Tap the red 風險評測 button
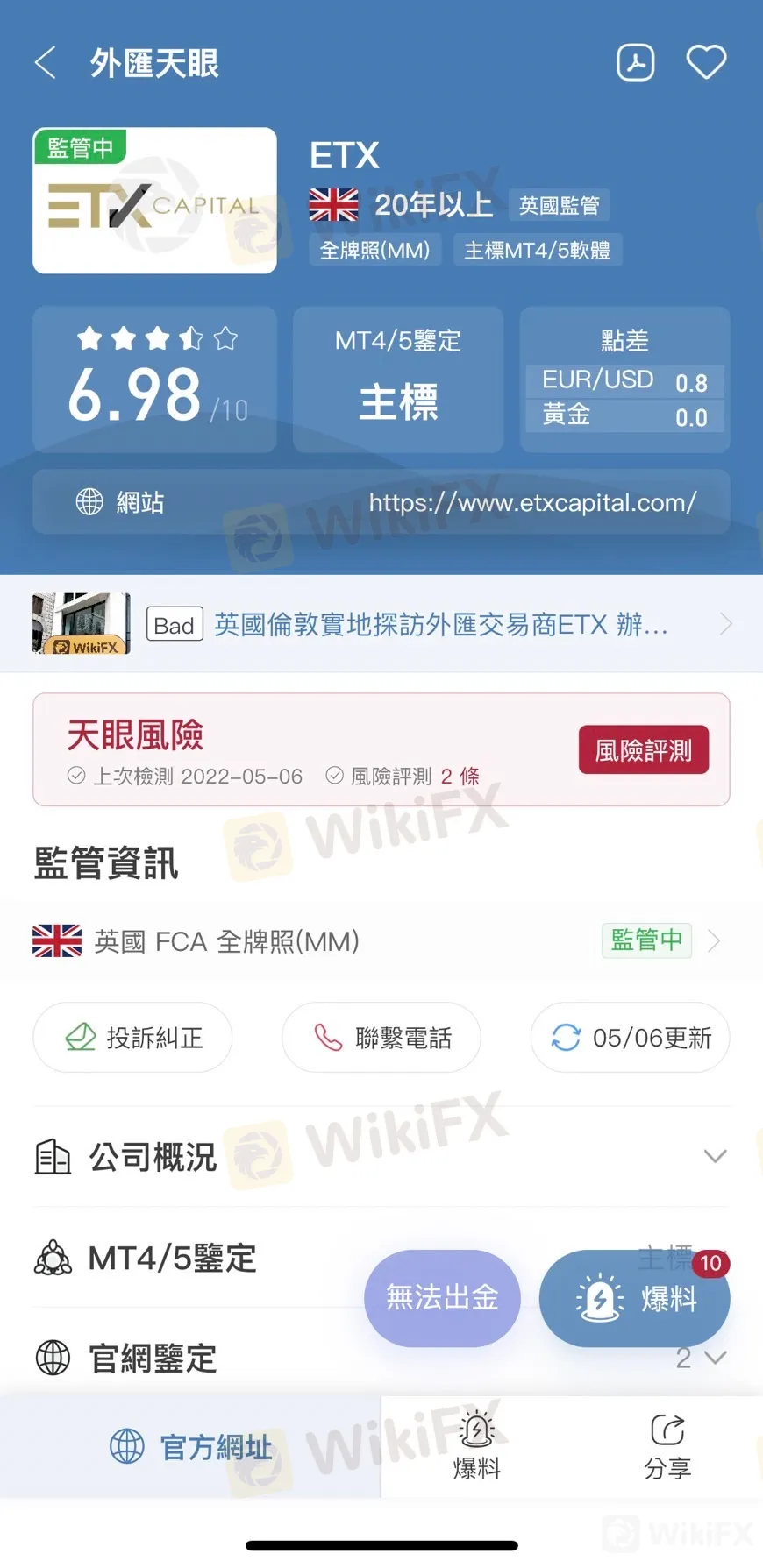Viewport: 763px width, 1568px height. click(643, 750)
